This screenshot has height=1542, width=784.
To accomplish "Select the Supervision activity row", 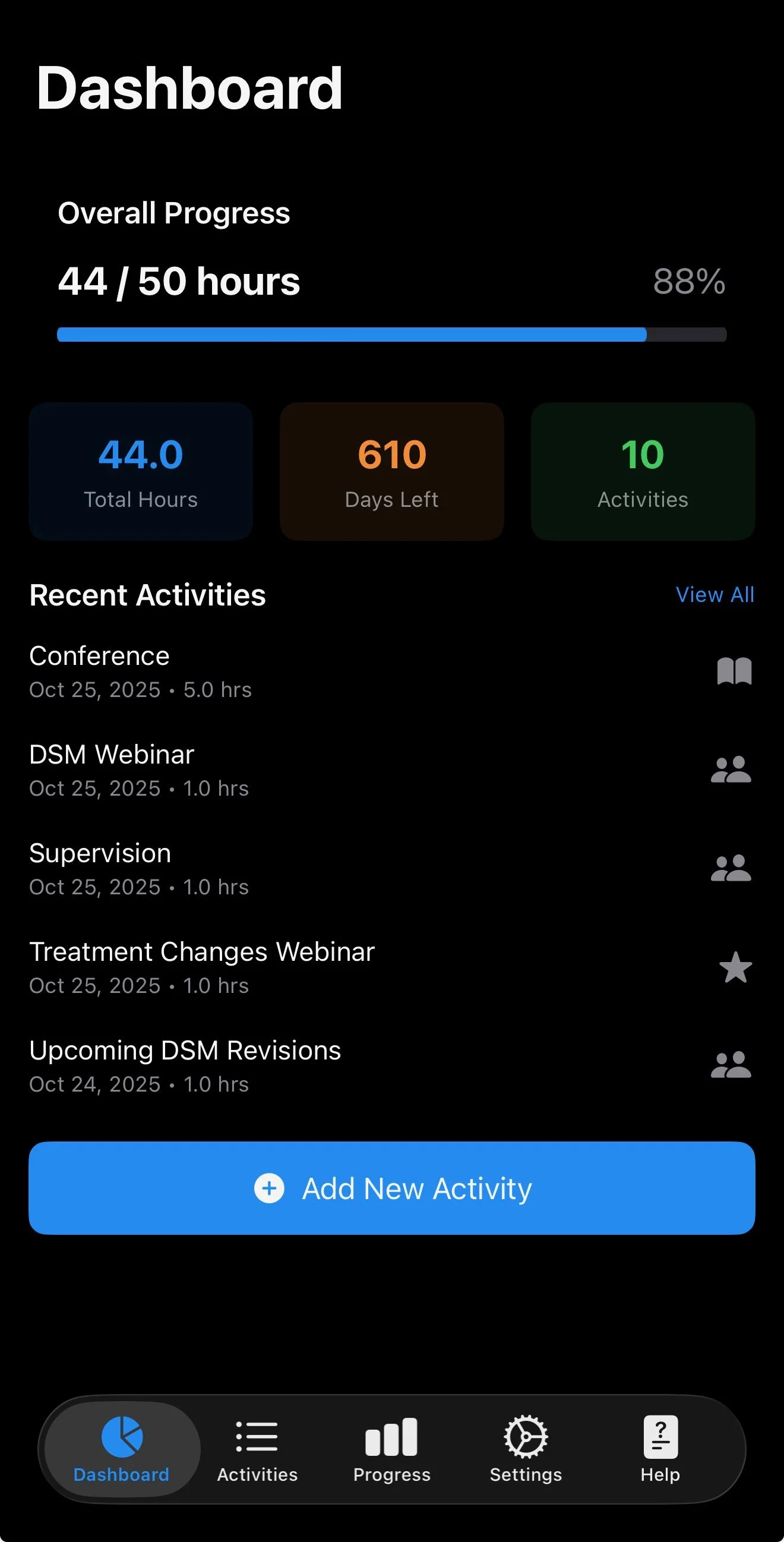I will 391,869.
